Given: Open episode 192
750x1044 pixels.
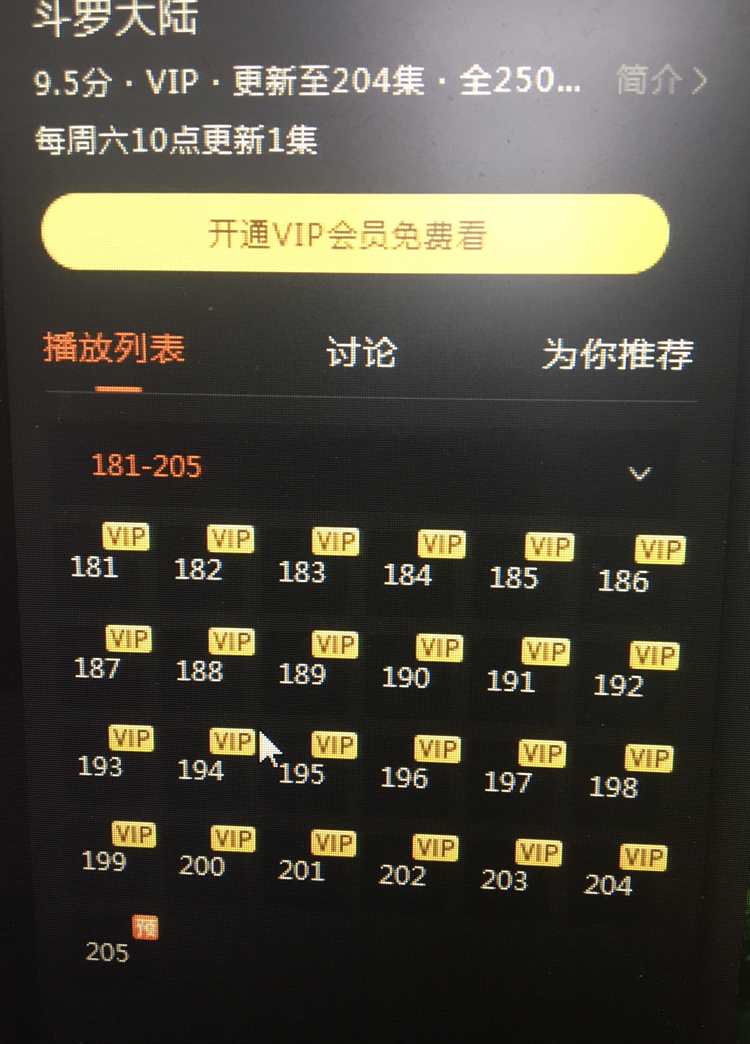Looking at the screenshot, I should click(x=619, y=685).
